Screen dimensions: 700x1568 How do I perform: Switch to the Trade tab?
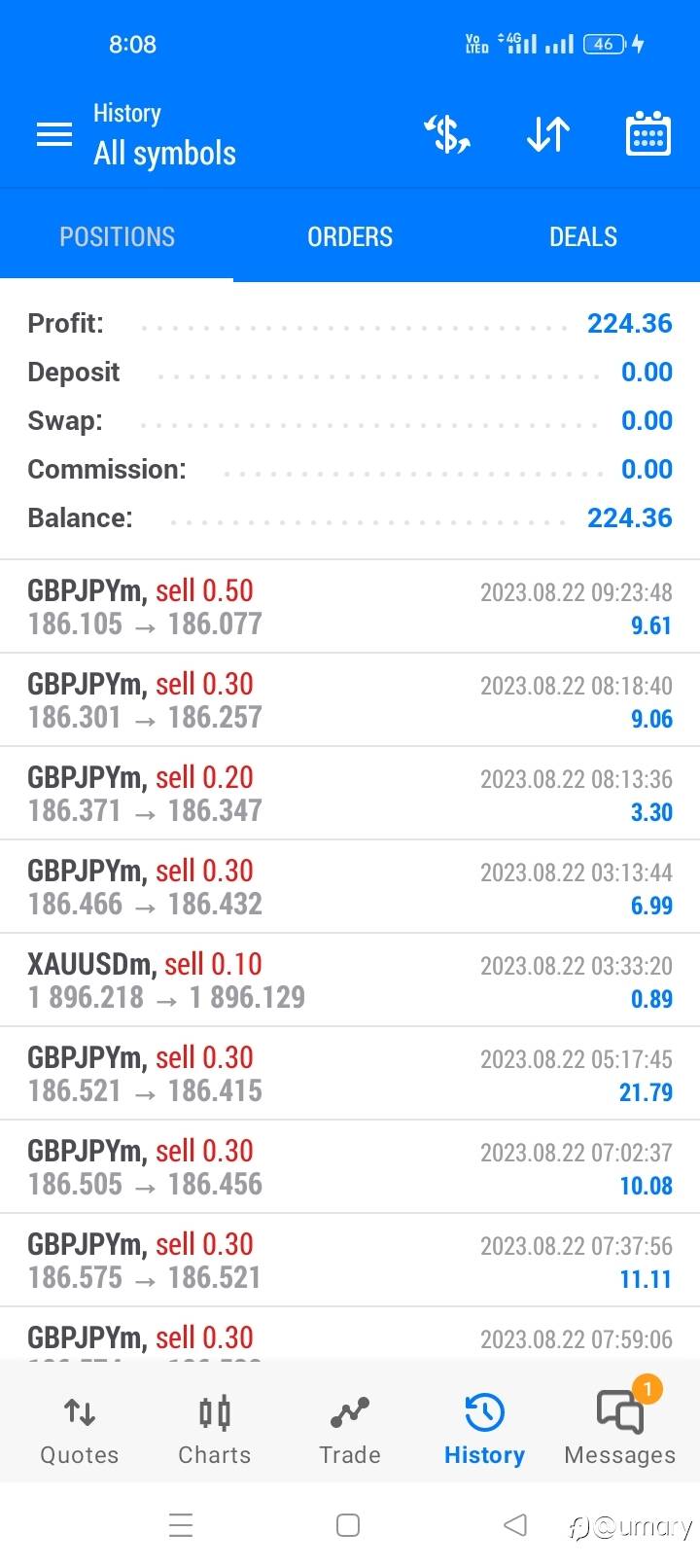pyautogui.click(x=350, y=1428)
